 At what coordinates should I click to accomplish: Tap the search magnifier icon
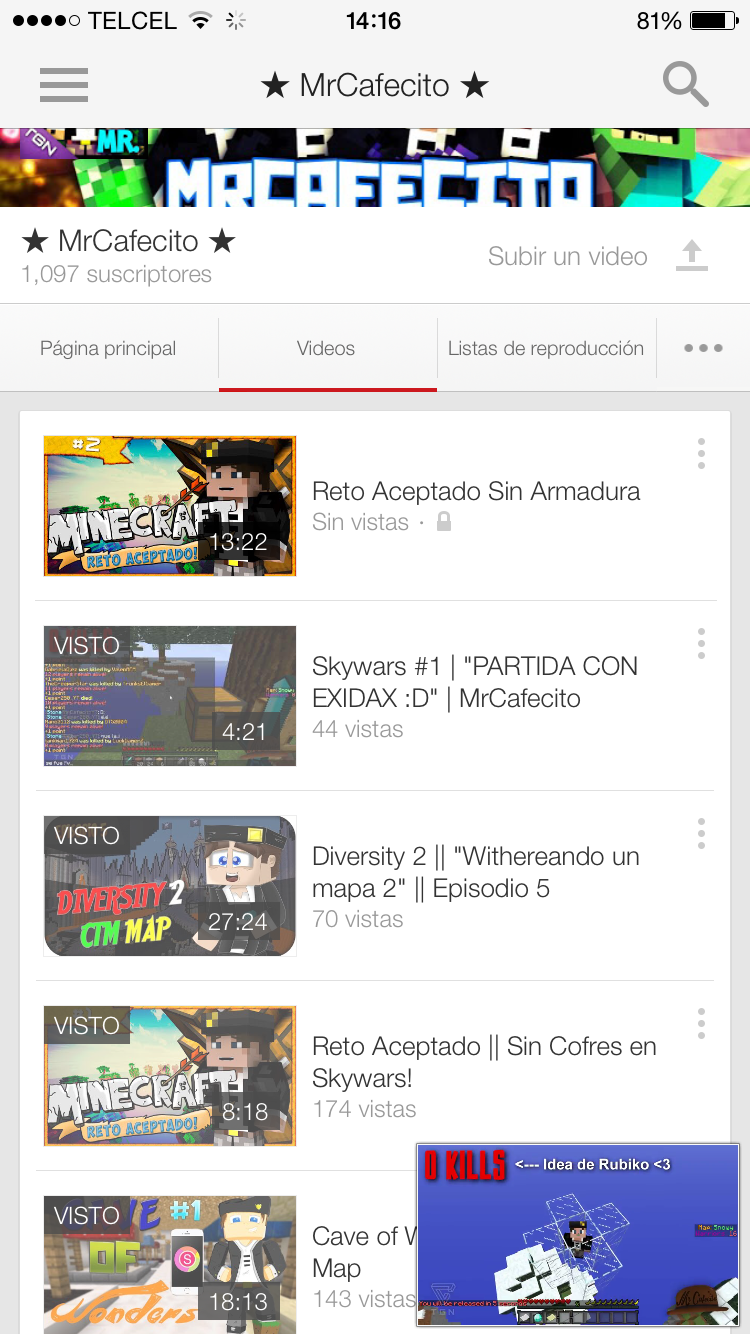coord(686,85)
